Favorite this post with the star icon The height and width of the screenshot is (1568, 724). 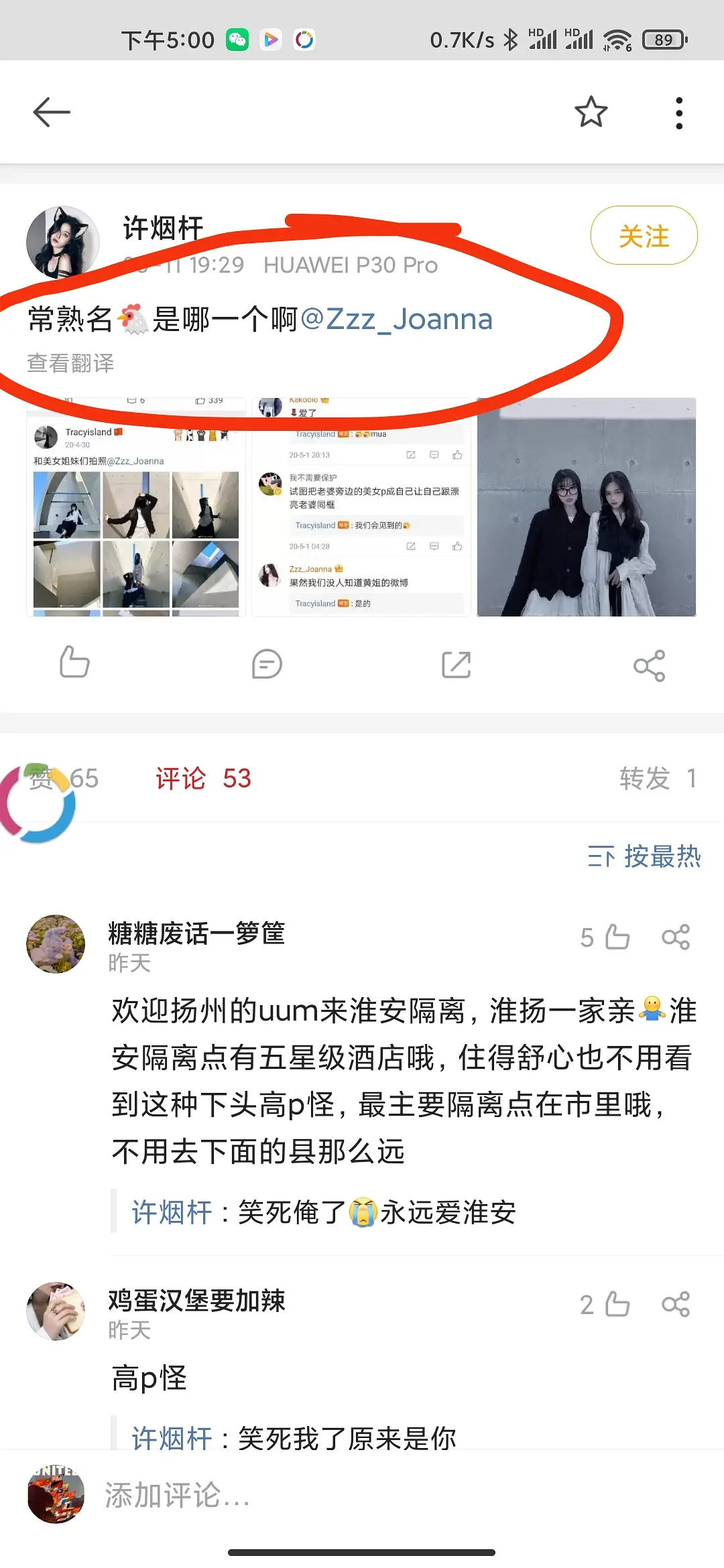click(x=591, y=112)
